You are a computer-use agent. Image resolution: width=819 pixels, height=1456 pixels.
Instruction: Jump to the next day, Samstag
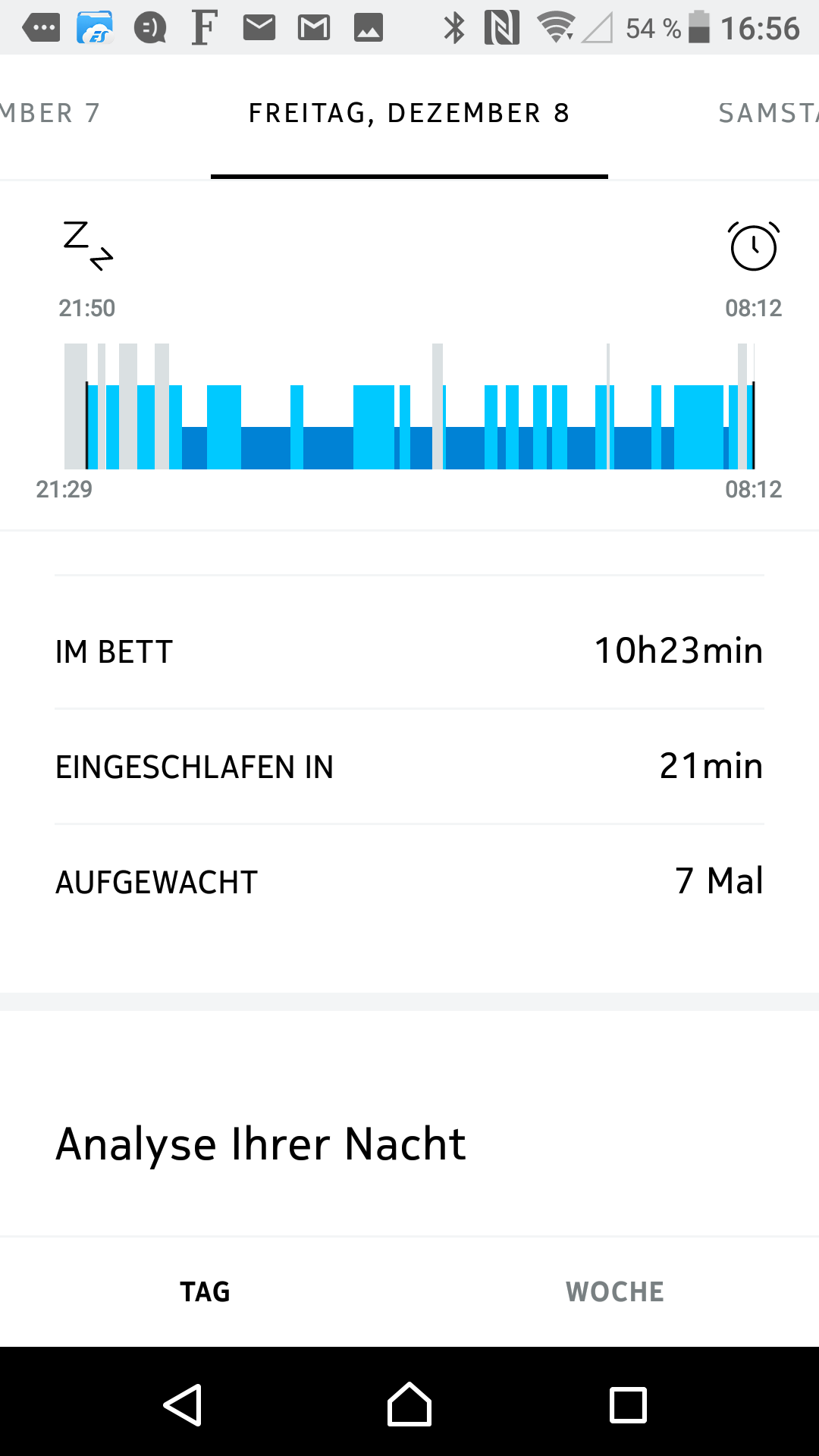(x=767, y=114)
